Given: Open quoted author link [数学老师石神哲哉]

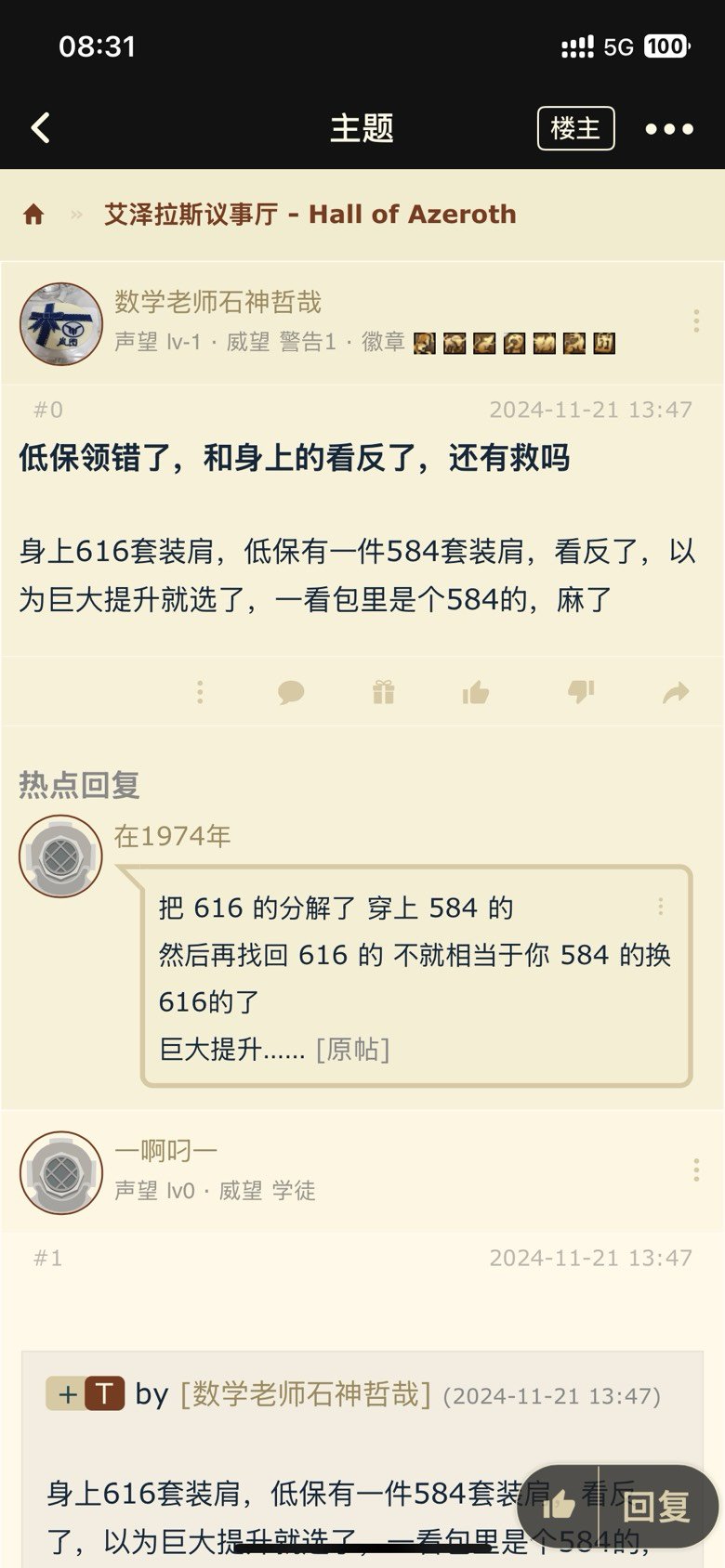Looking at the screenshot, I should [306, 1394].
